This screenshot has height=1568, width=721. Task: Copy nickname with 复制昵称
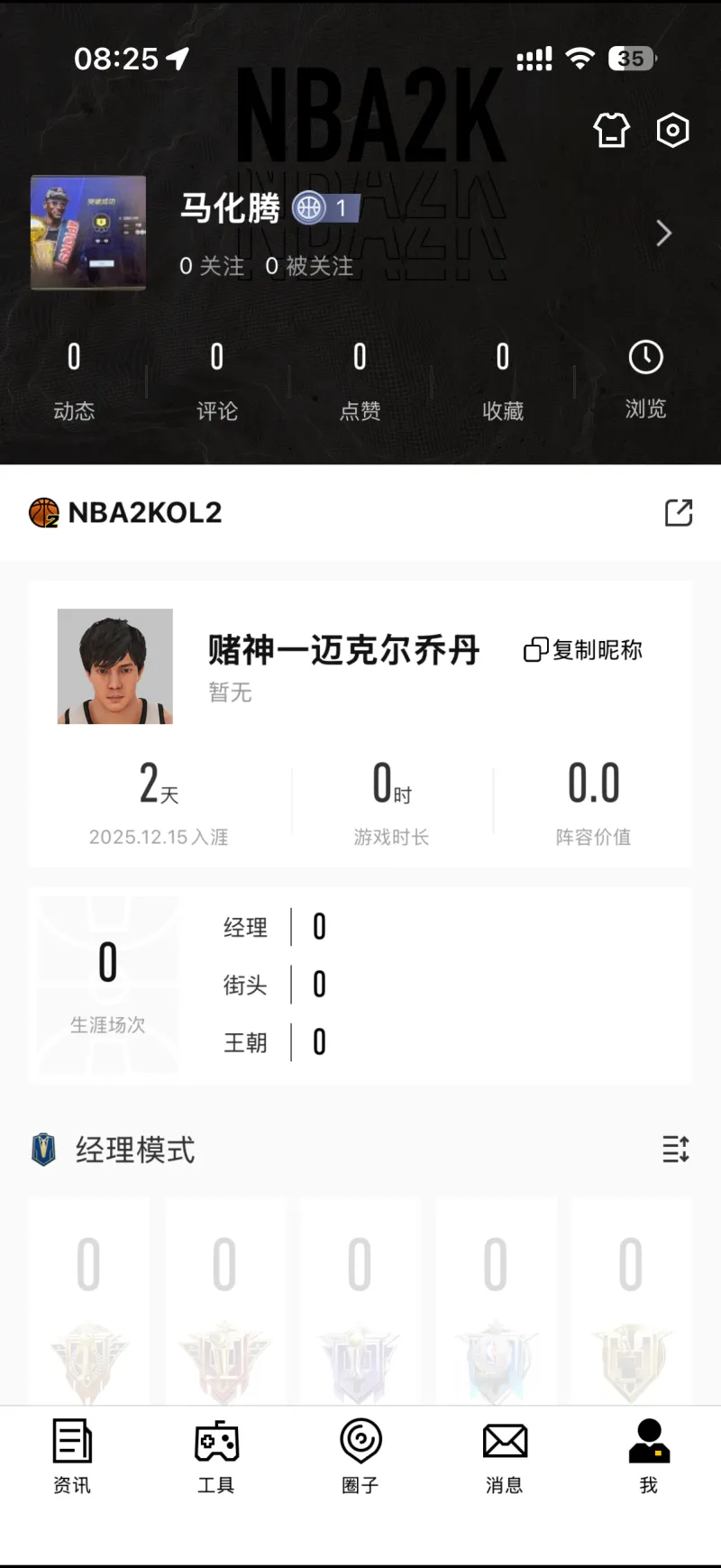point(583,649)
